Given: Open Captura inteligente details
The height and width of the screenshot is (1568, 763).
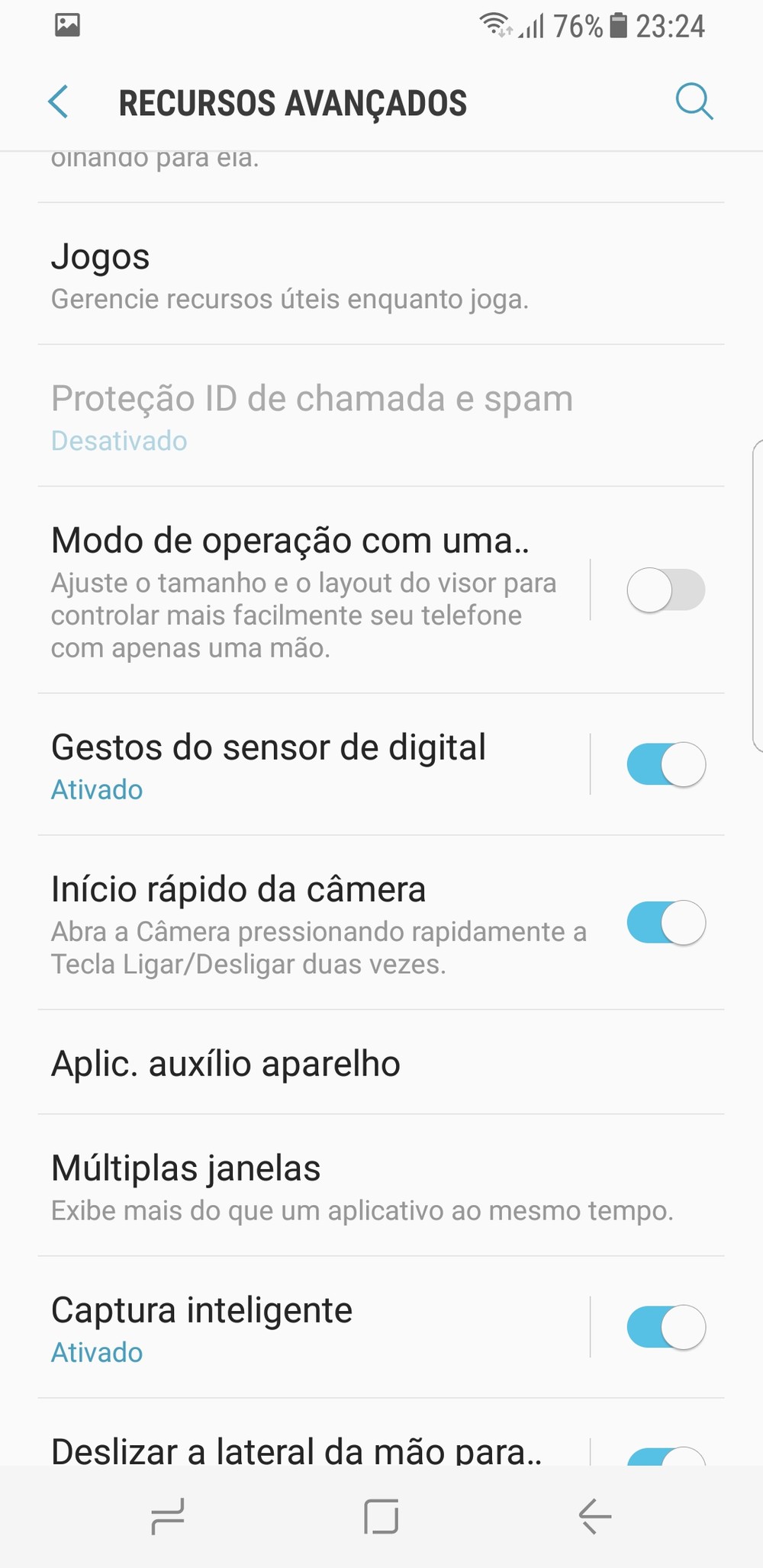Looking at the screenshot, I should (x=305, y=1327).
